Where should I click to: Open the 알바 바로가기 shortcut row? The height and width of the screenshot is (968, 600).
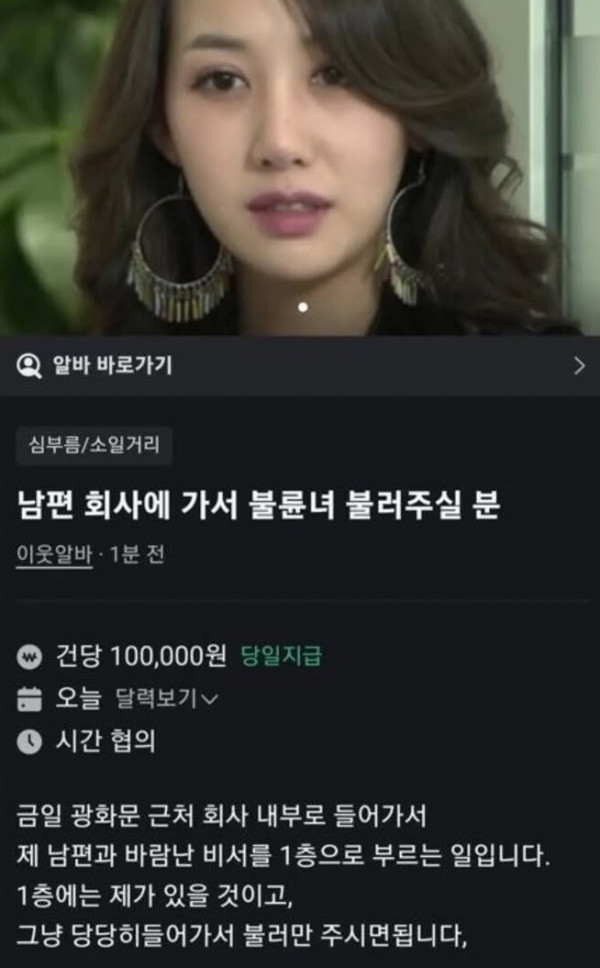pos(300,366)
